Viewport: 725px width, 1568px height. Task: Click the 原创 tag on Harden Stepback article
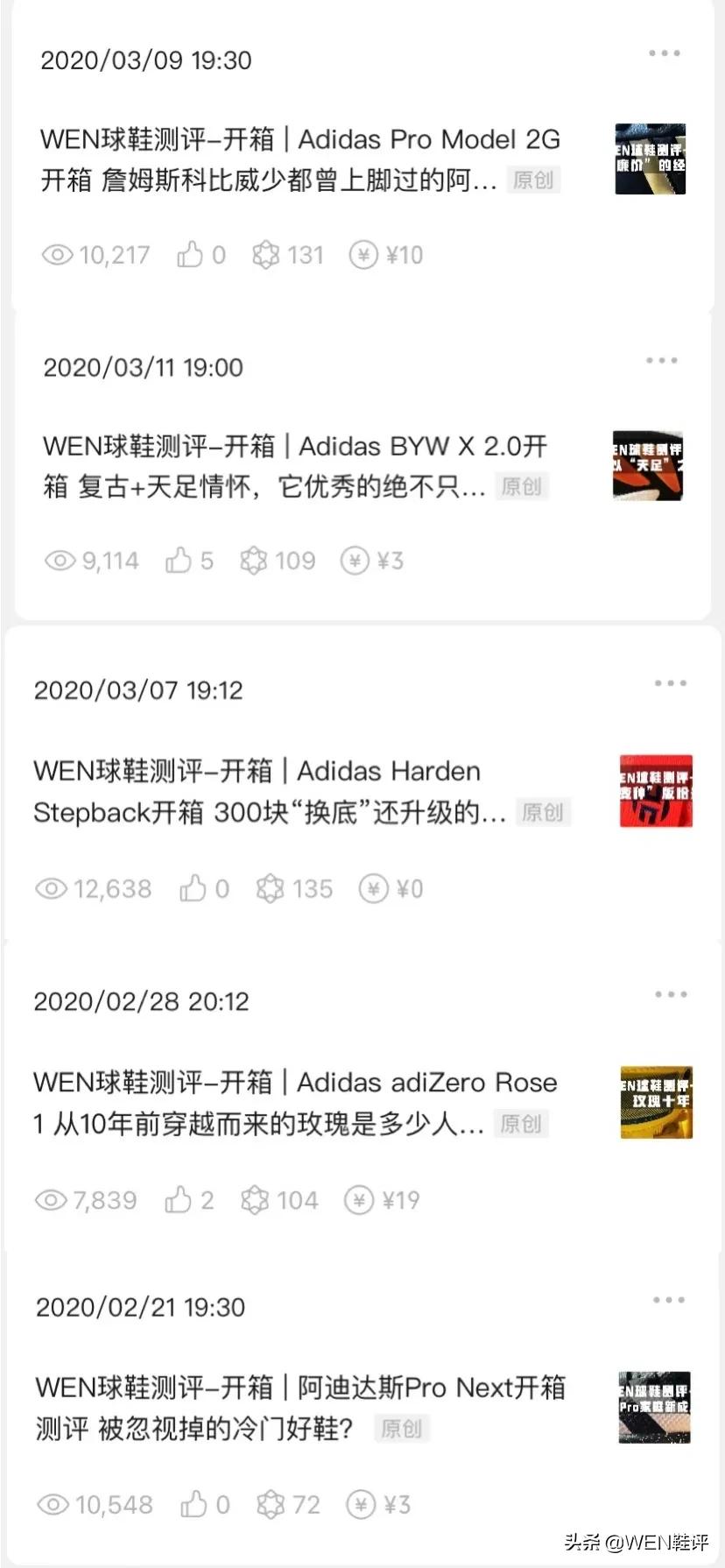point(544,813)
